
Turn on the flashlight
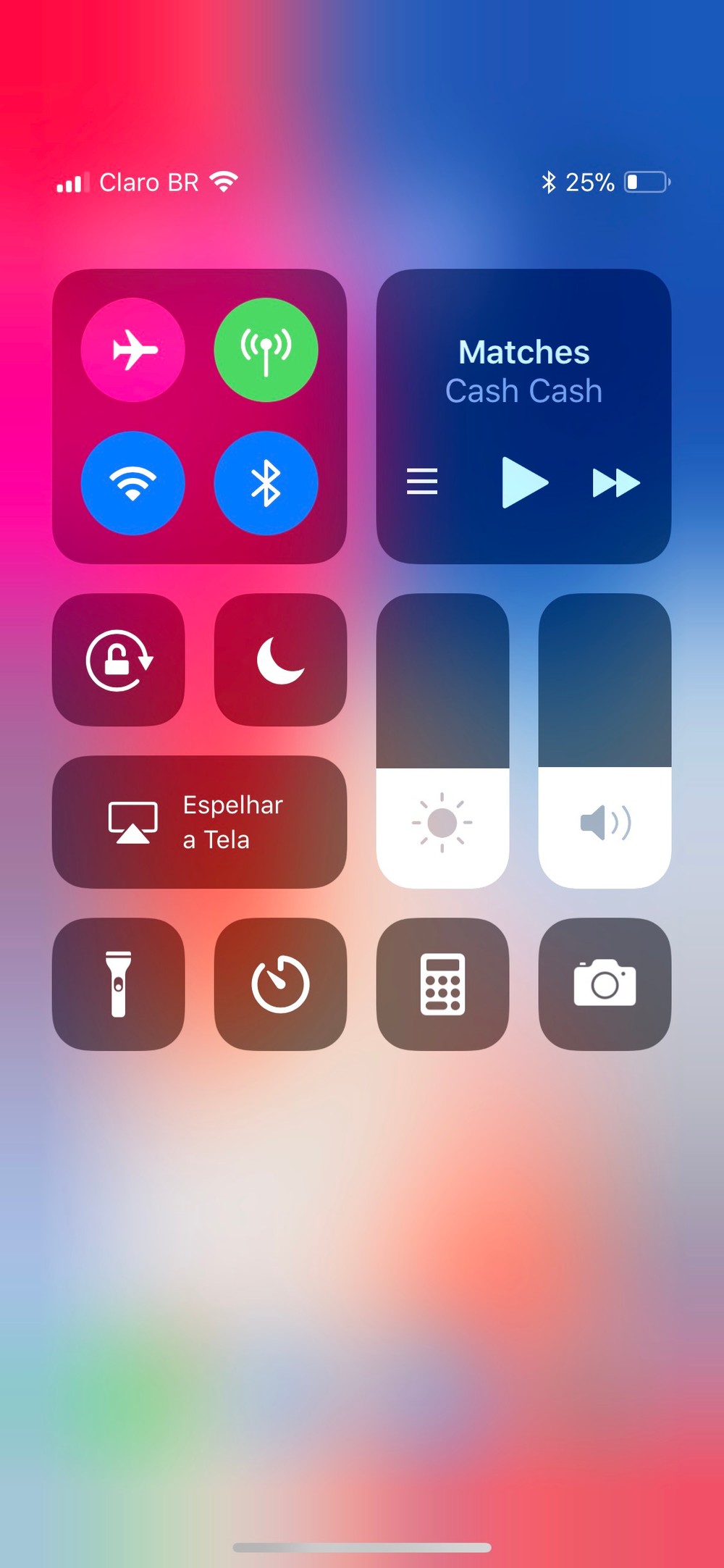pos(119,984)
